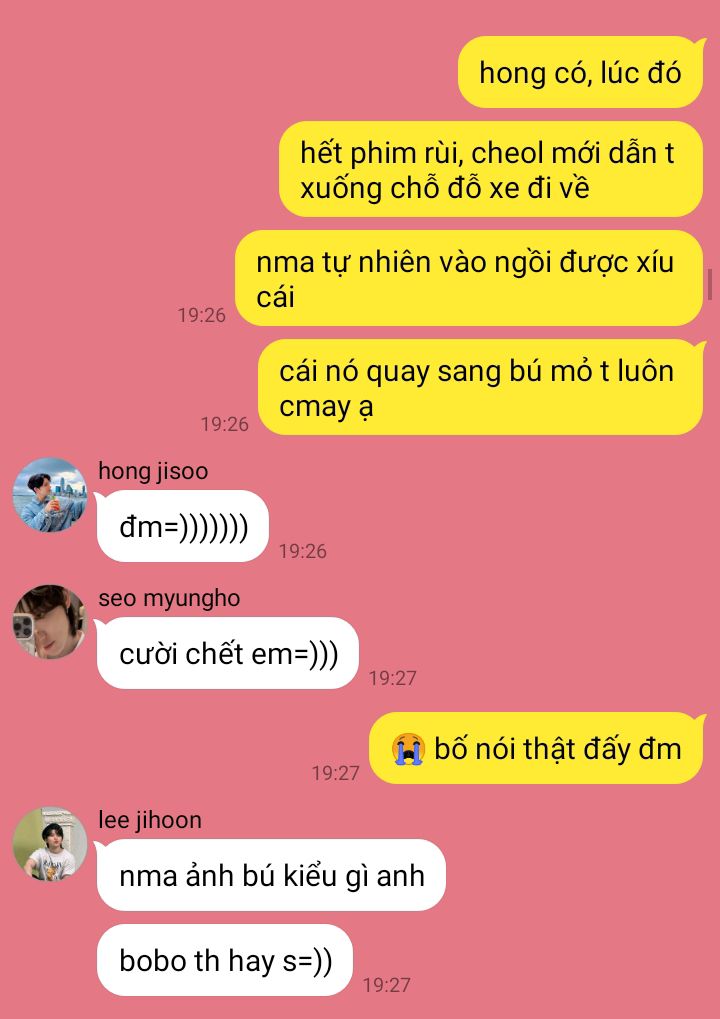Open hong jisoo's profile picture
720x1019 pixels.
click(50, 495)
